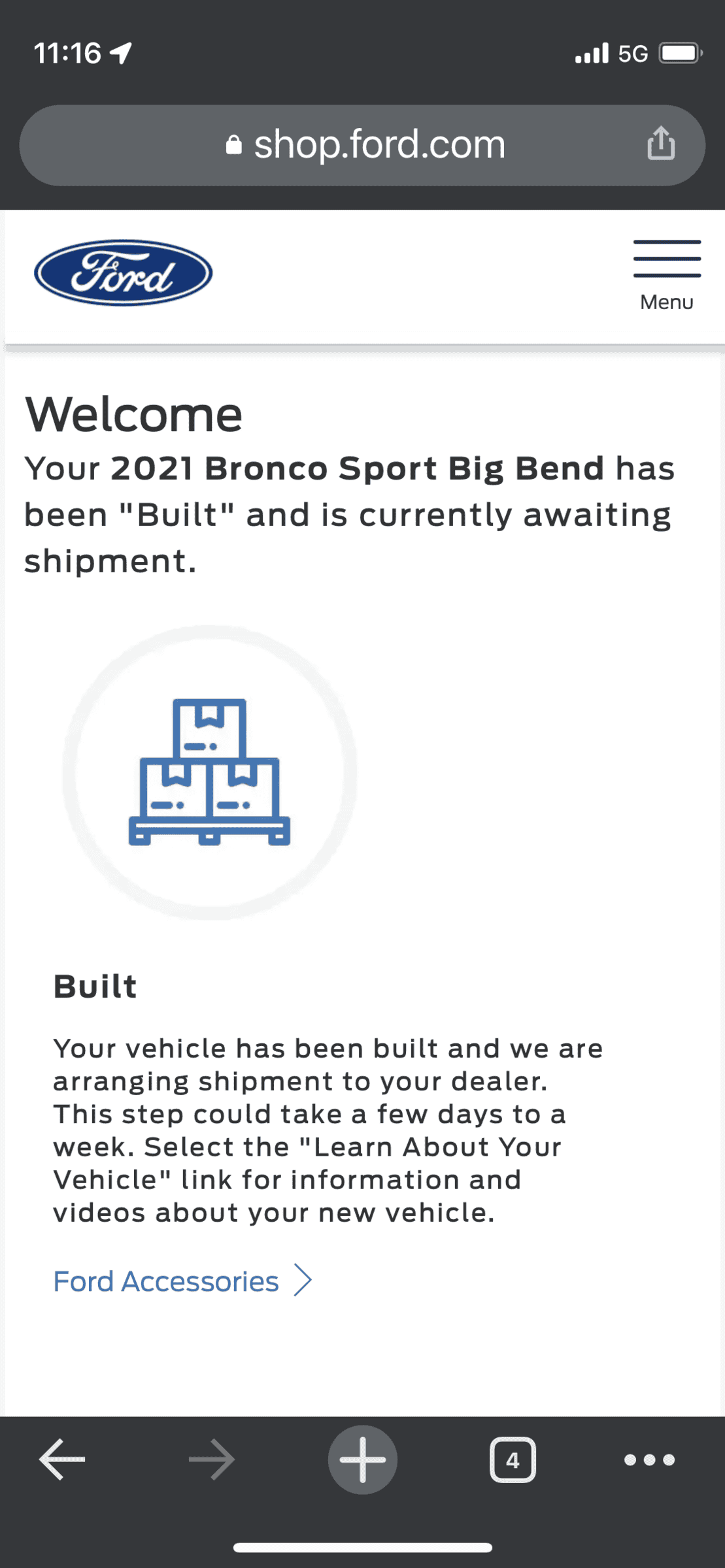Tap the shop.ford.com address field
The width and height of the screenshot is (725, 1568).
coord(378,144)
